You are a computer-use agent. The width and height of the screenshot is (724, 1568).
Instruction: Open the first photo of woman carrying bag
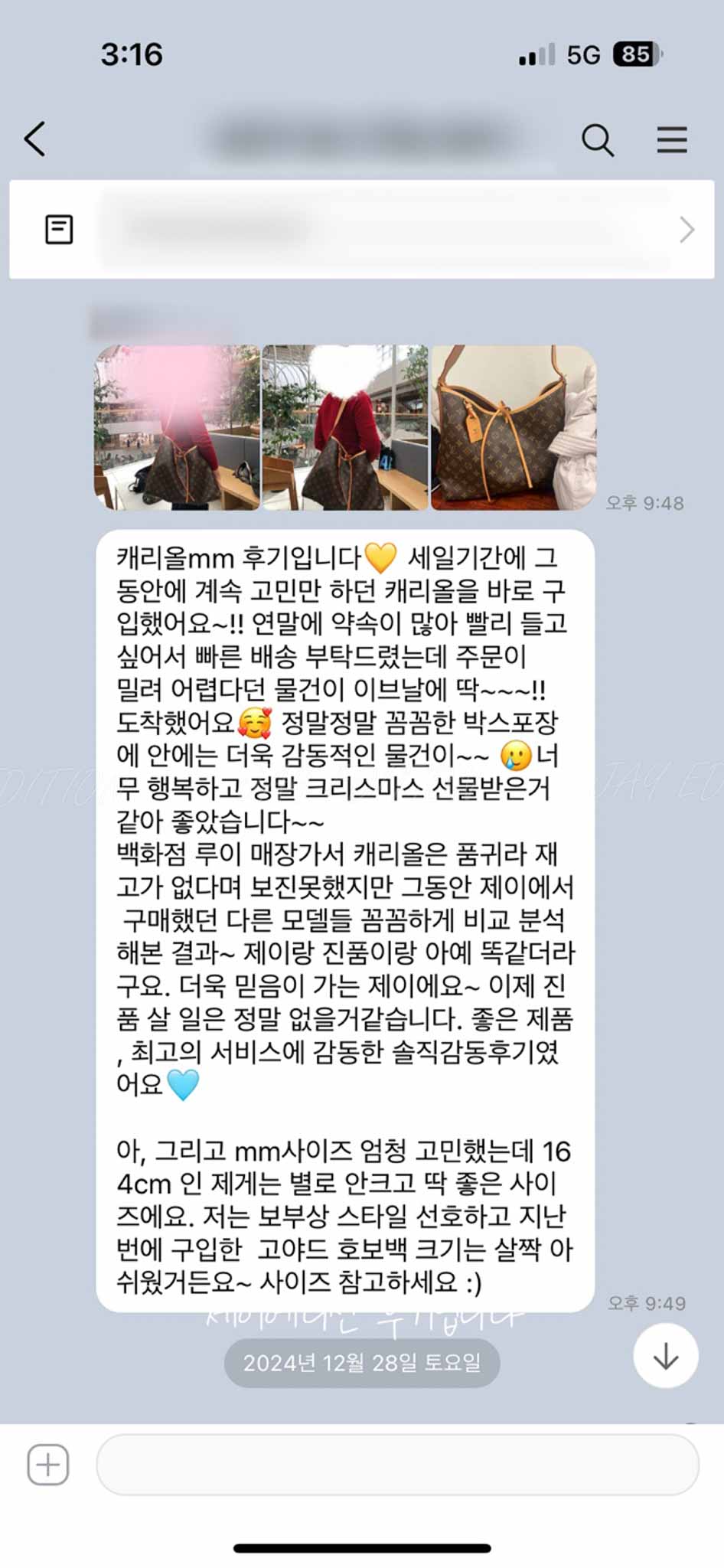177,427
